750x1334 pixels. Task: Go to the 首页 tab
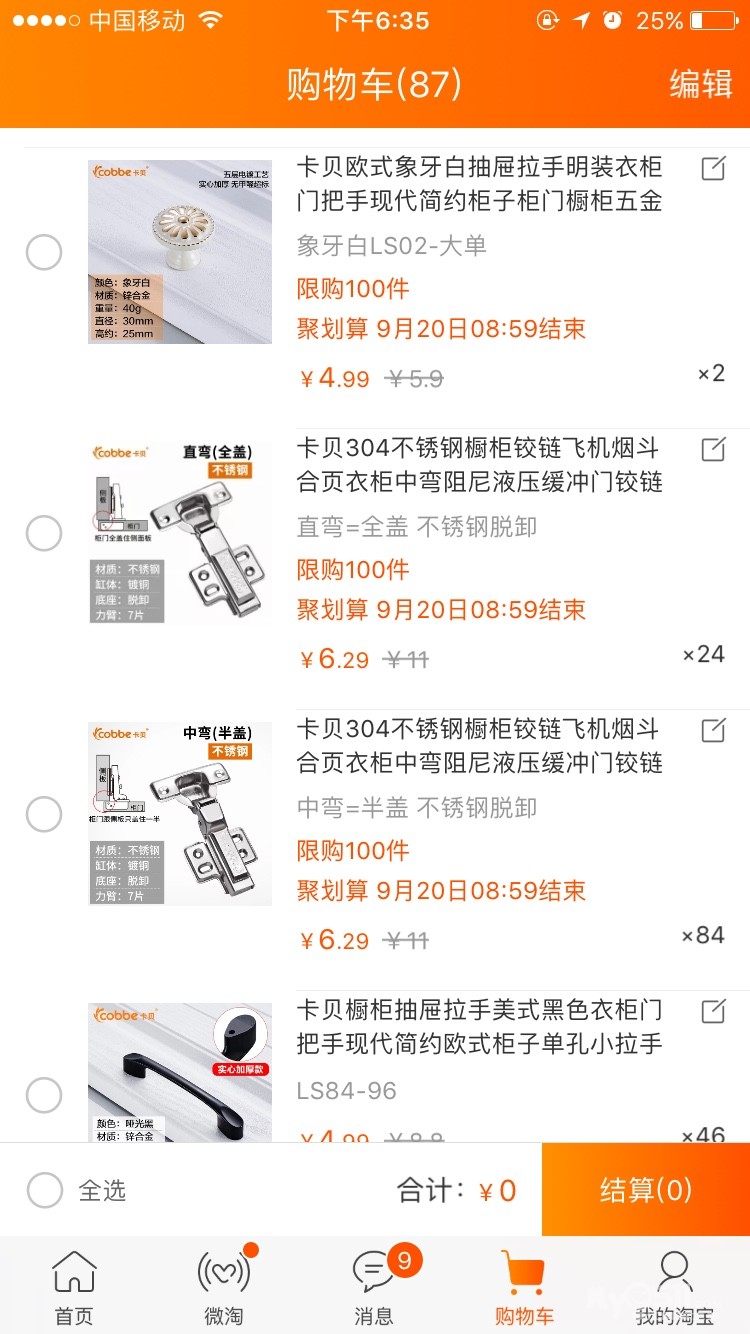[x=74, y=1287]
